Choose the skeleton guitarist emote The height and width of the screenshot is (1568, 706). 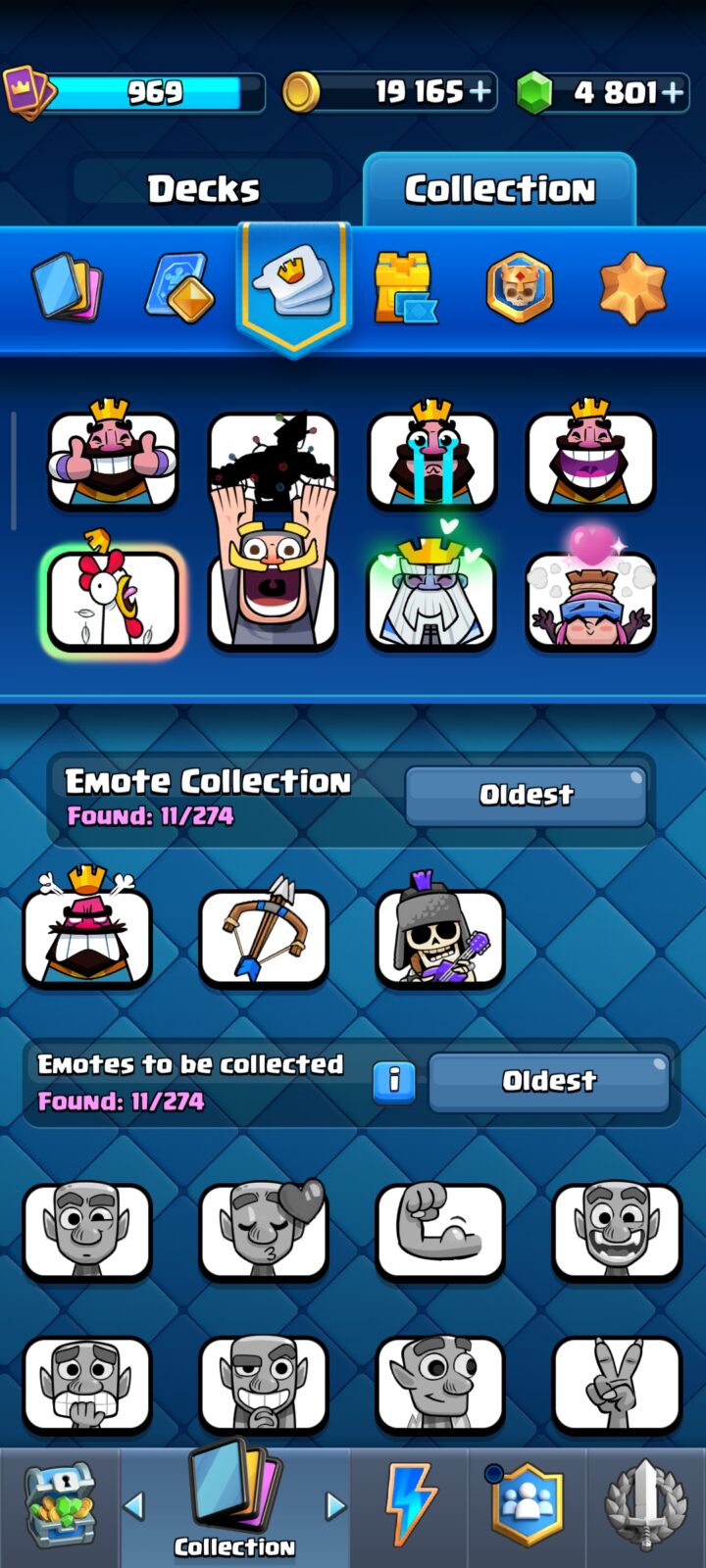[440, 929]
